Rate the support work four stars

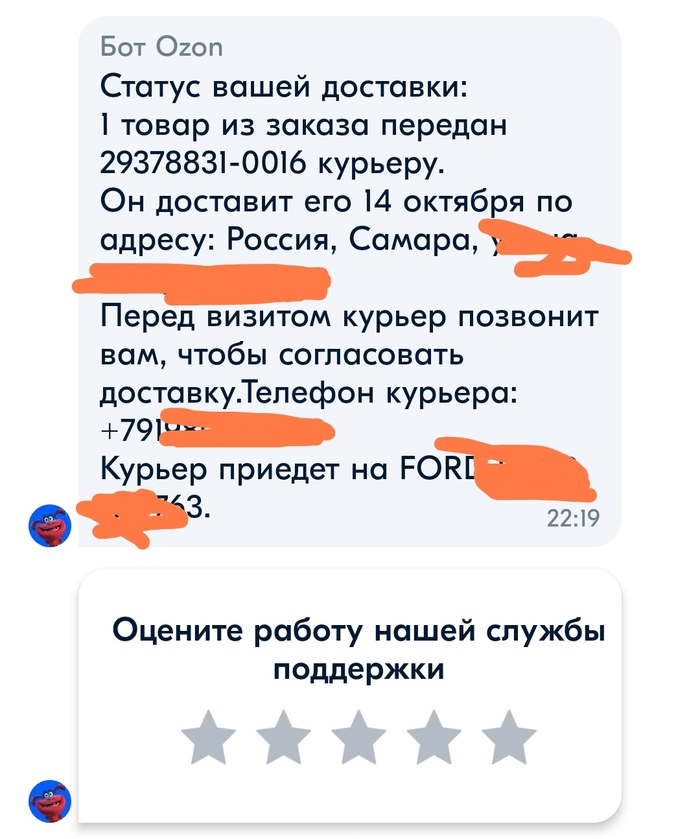click(434, 738)
